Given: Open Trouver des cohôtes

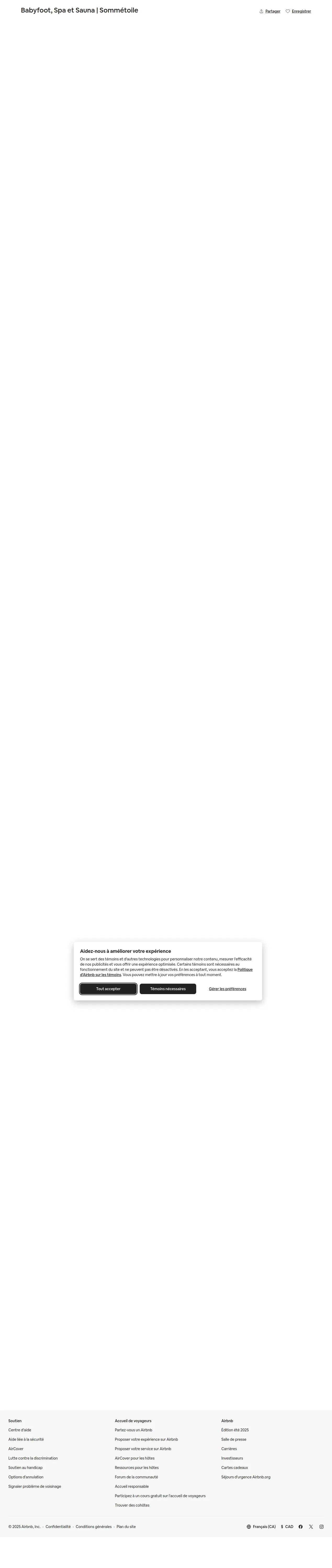Looking at the screenshot, I should click(x=132, y=1505).
